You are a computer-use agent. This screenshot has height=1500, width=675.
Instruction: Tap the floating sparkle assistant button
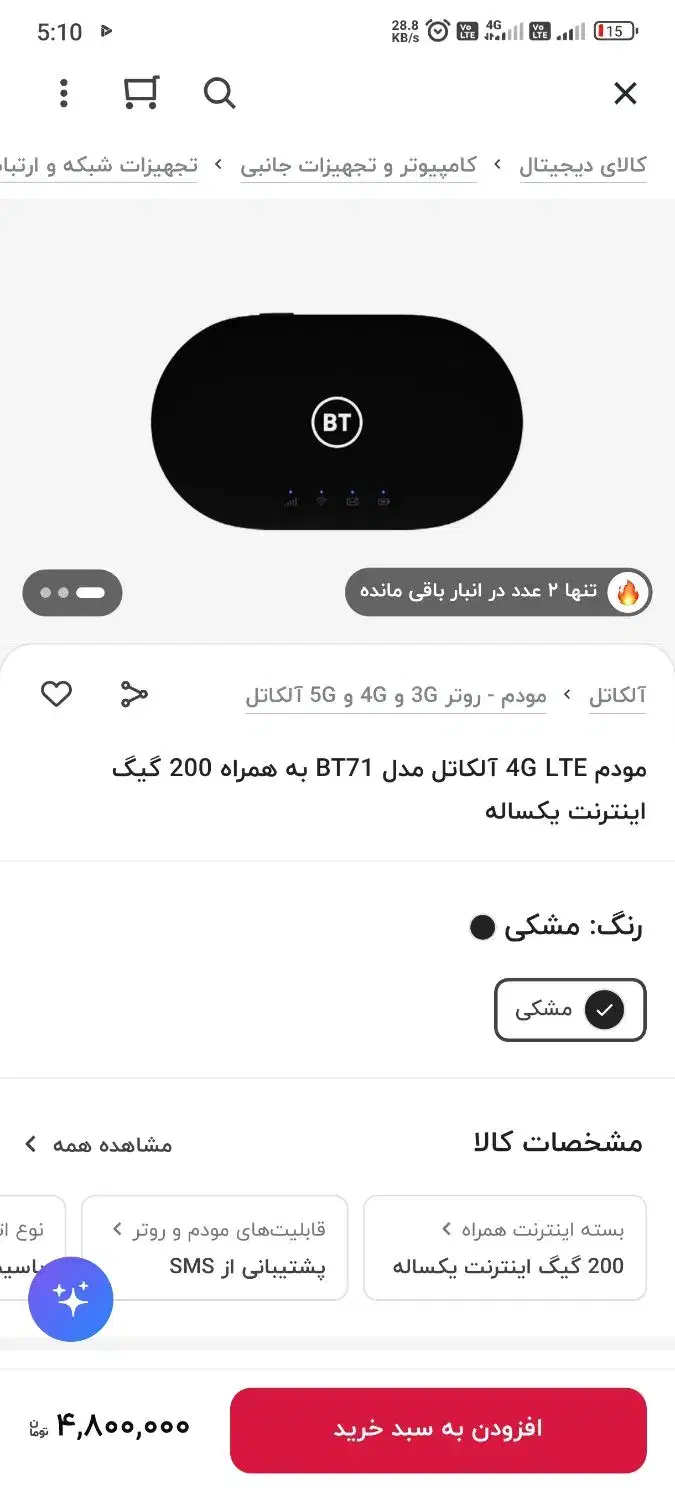point(71,1298)
